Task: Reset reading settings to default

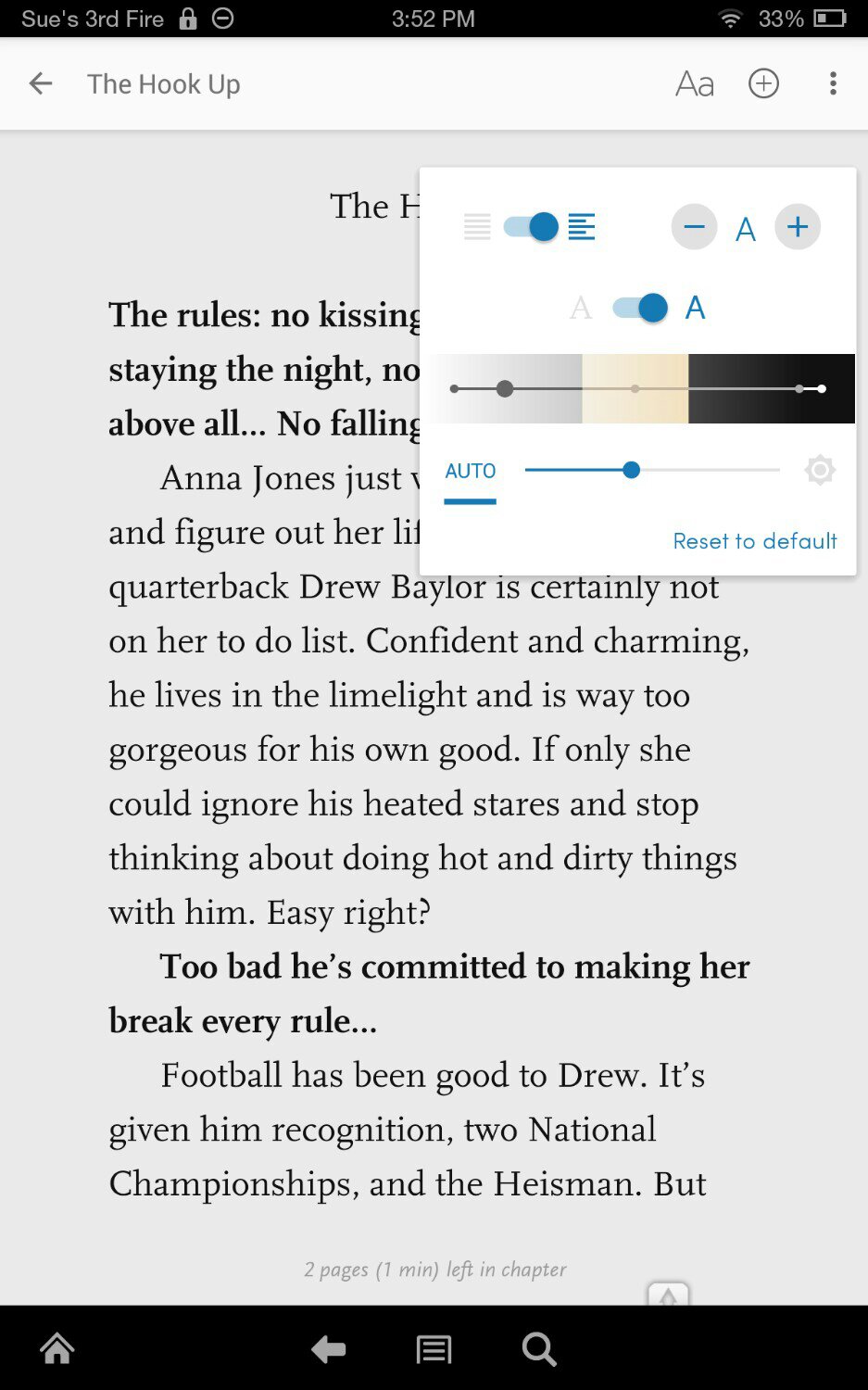Action: click(x=754, y=540)
